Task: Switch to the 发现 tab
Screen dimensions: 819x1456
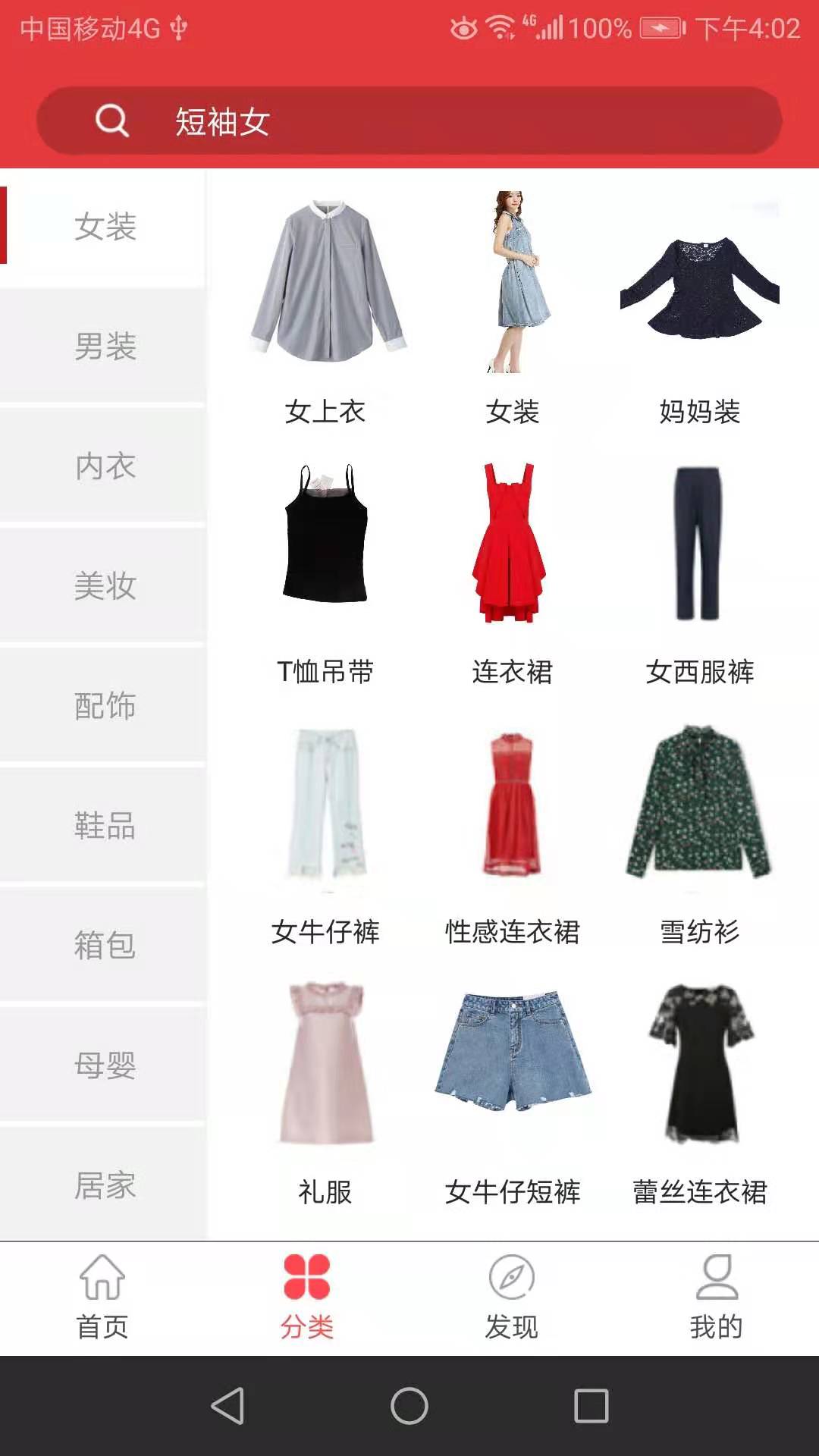Action: (x=512, y=1298)
